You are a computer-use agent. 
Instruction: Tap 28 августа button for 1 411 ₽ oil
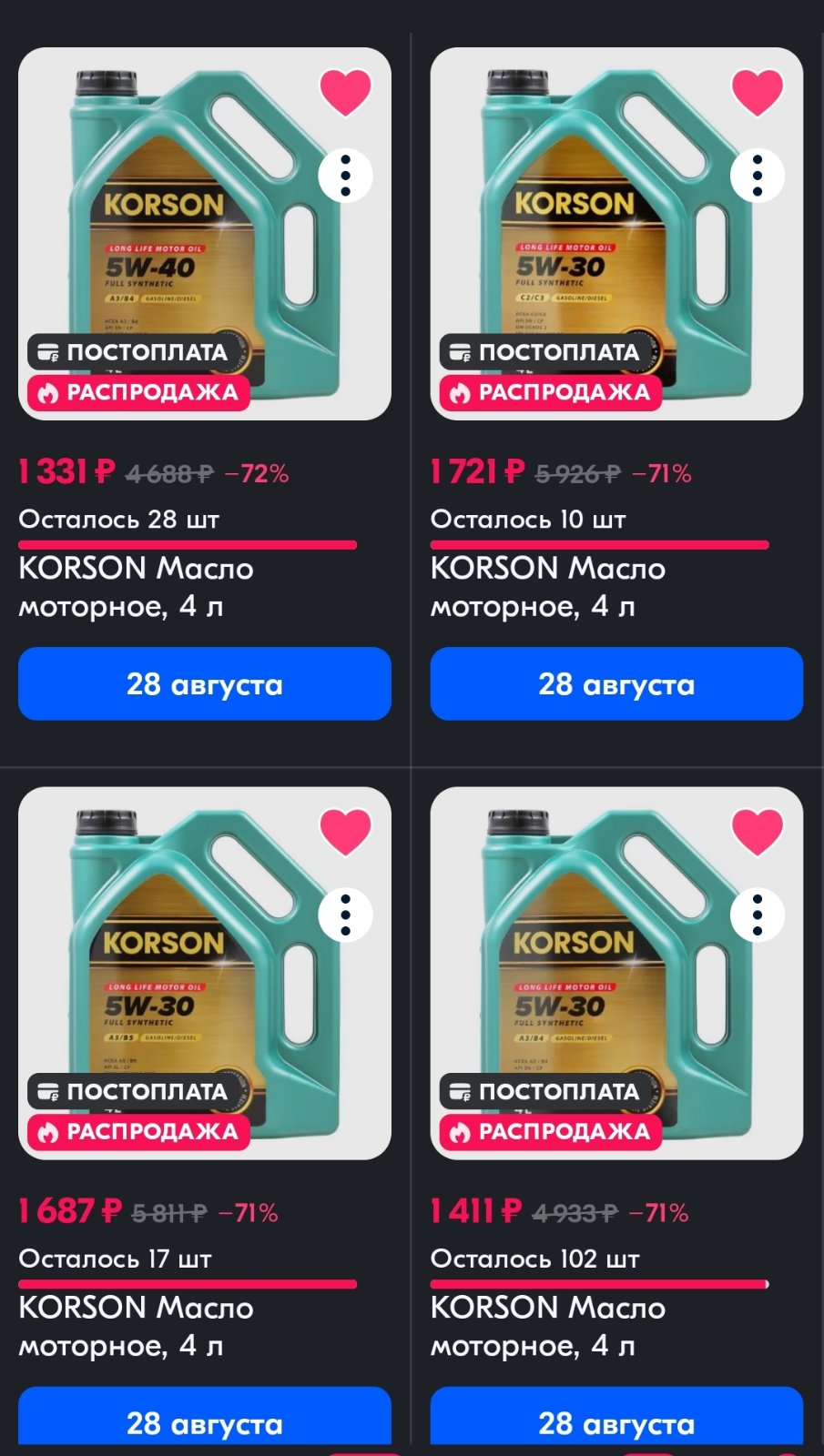pyautogui.click(x=616, y=1416)
